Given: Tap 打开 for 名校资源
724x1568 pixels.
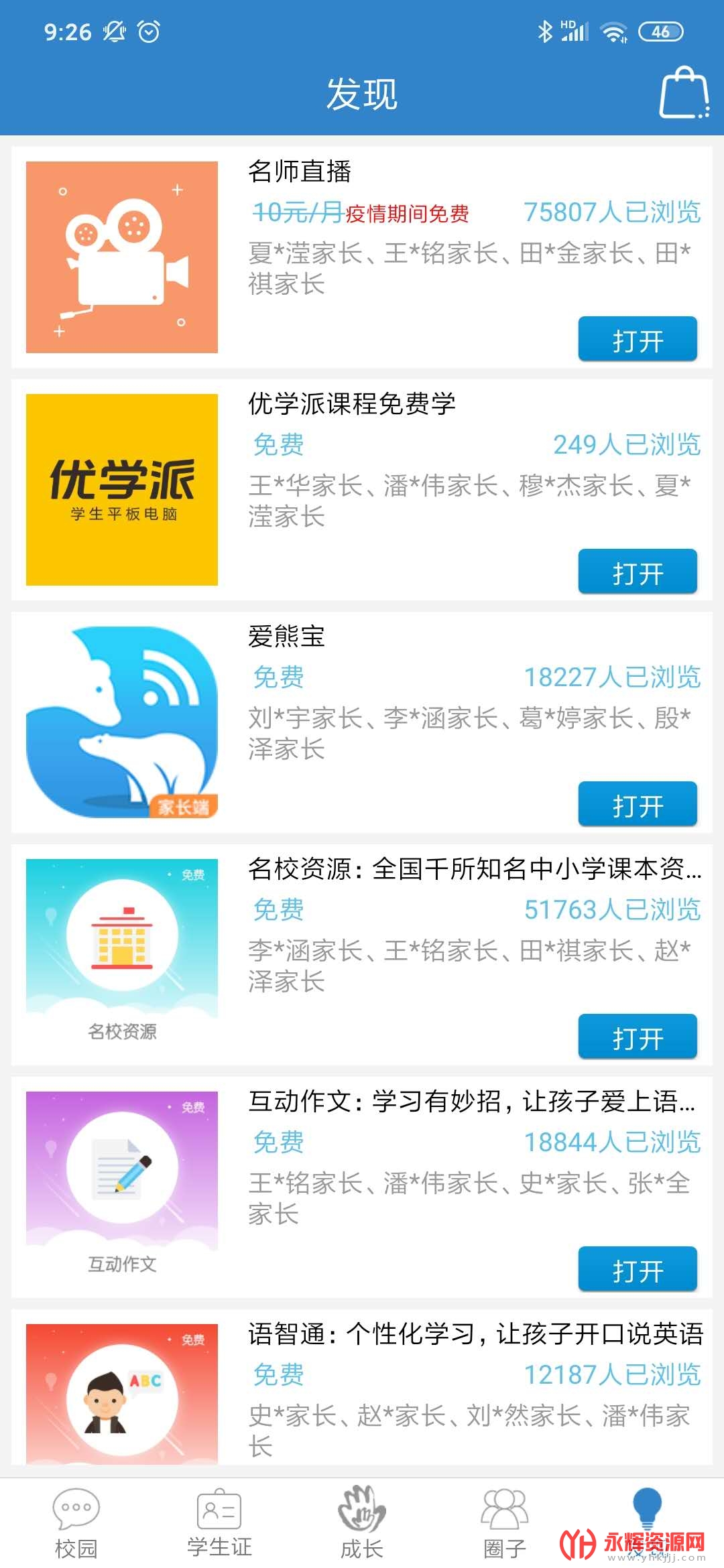Looking at the screenshot, I should click(638, 1037).
